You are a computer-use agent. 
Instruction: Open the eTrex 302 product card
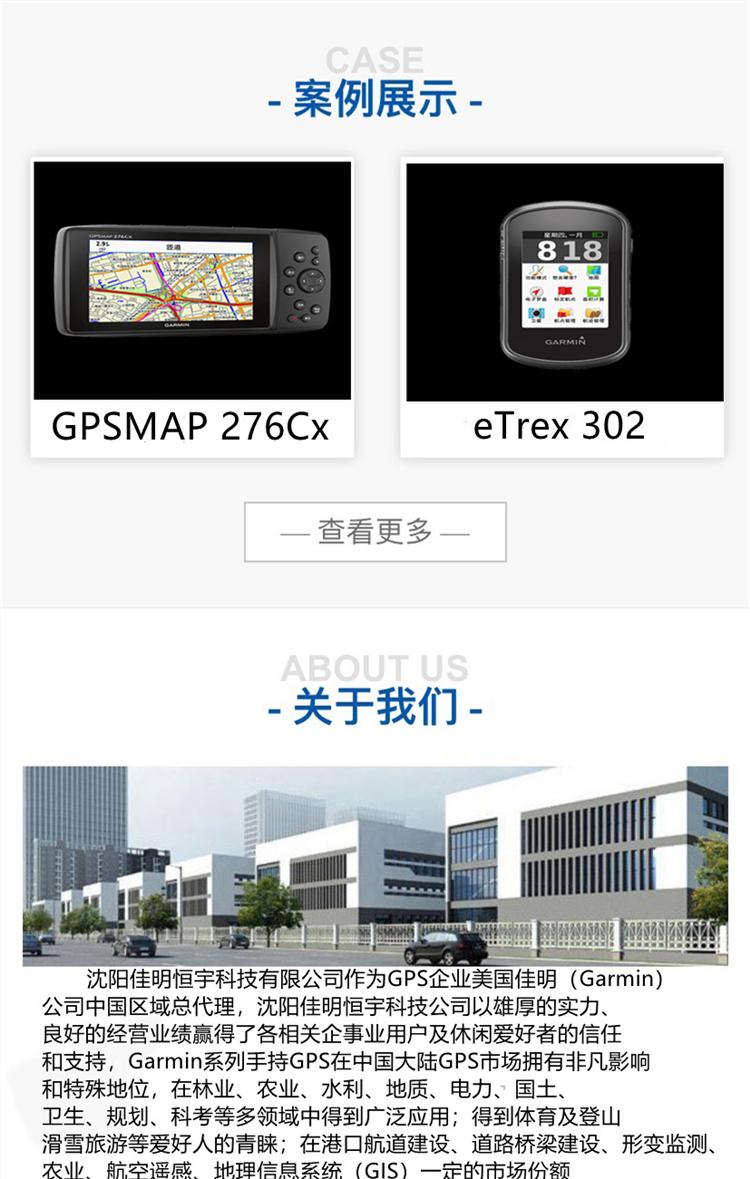[x=562, y=307]
